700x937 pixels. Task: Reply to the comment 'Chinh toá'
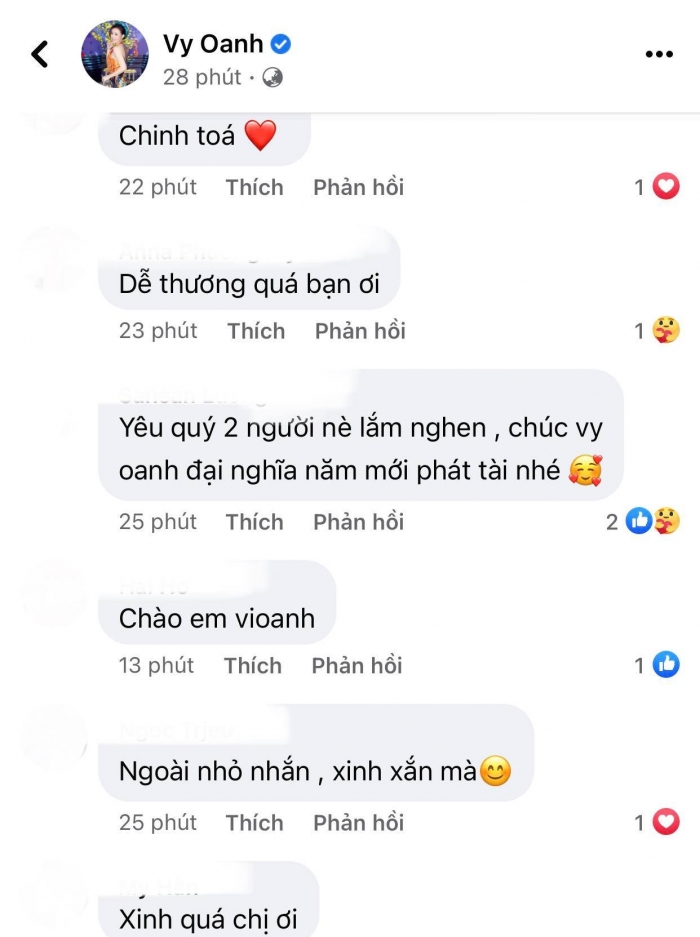coord(358,187)
